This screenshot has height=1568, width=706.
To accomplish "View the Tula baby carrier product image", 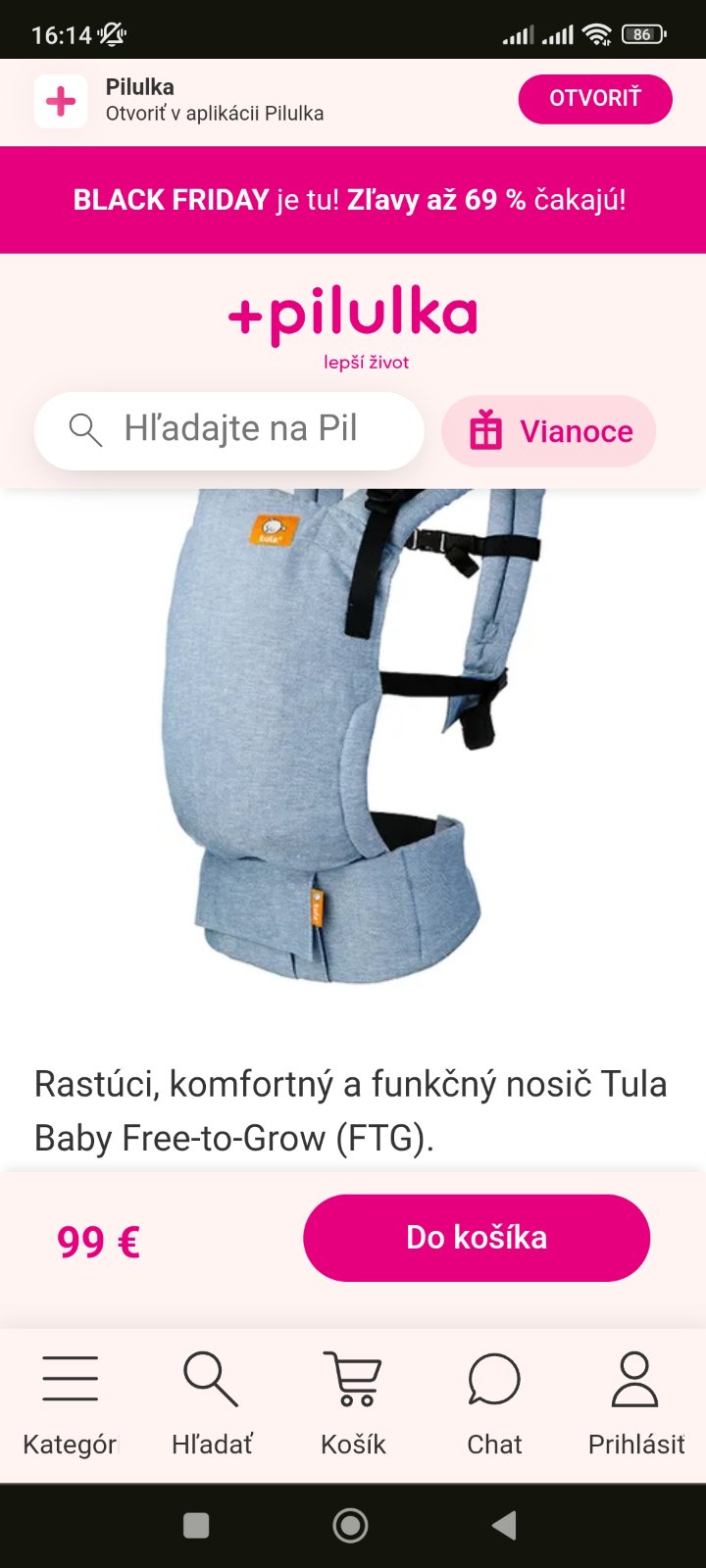I will [x=348, y=735].
